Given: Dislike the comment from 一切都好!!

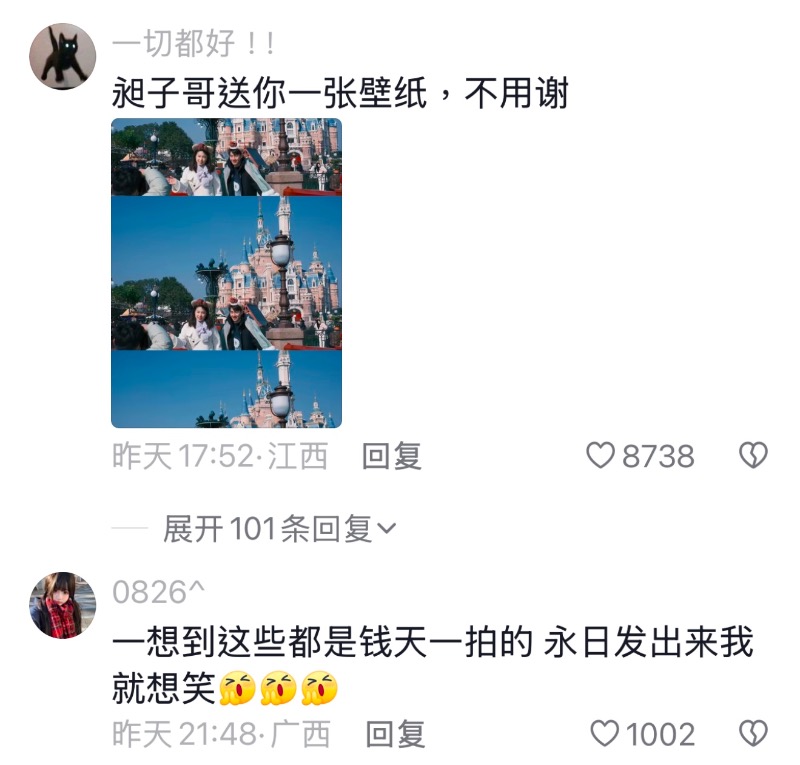Looking at the screenshot, I should pyautogui.click(x=752, y=457).
